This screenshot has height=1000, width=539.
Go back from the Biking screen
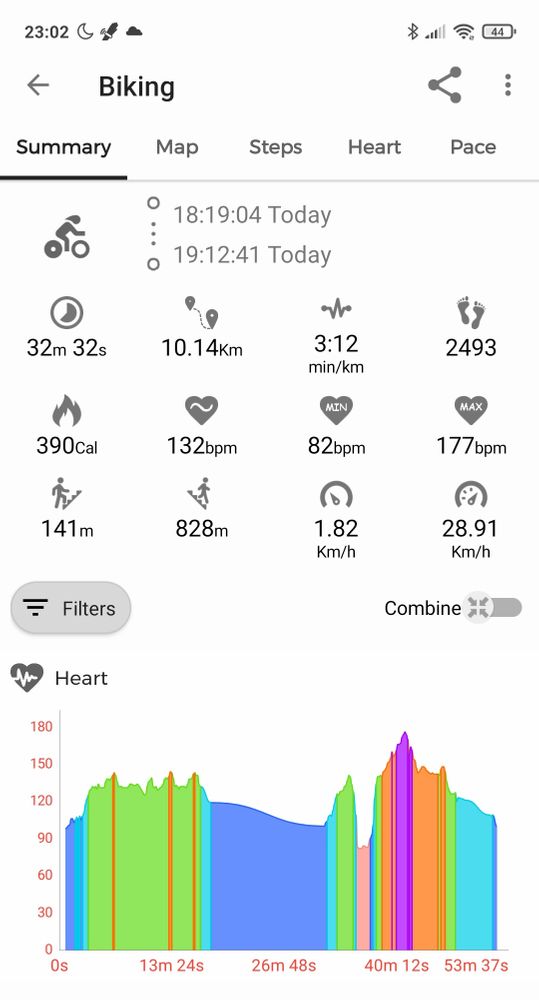coord(38,85)
